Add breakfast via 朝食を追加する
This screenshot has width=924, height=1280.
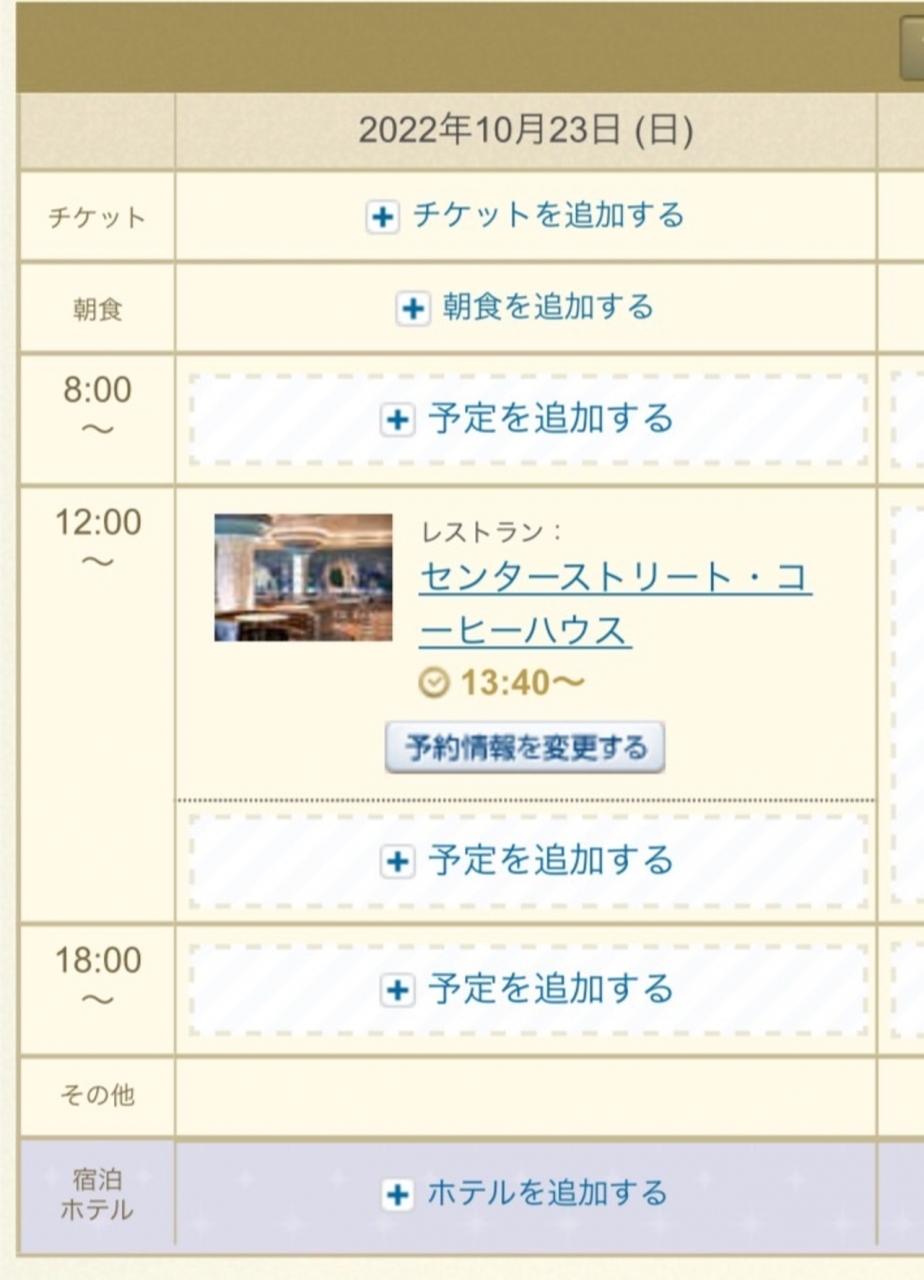point(526,307)
